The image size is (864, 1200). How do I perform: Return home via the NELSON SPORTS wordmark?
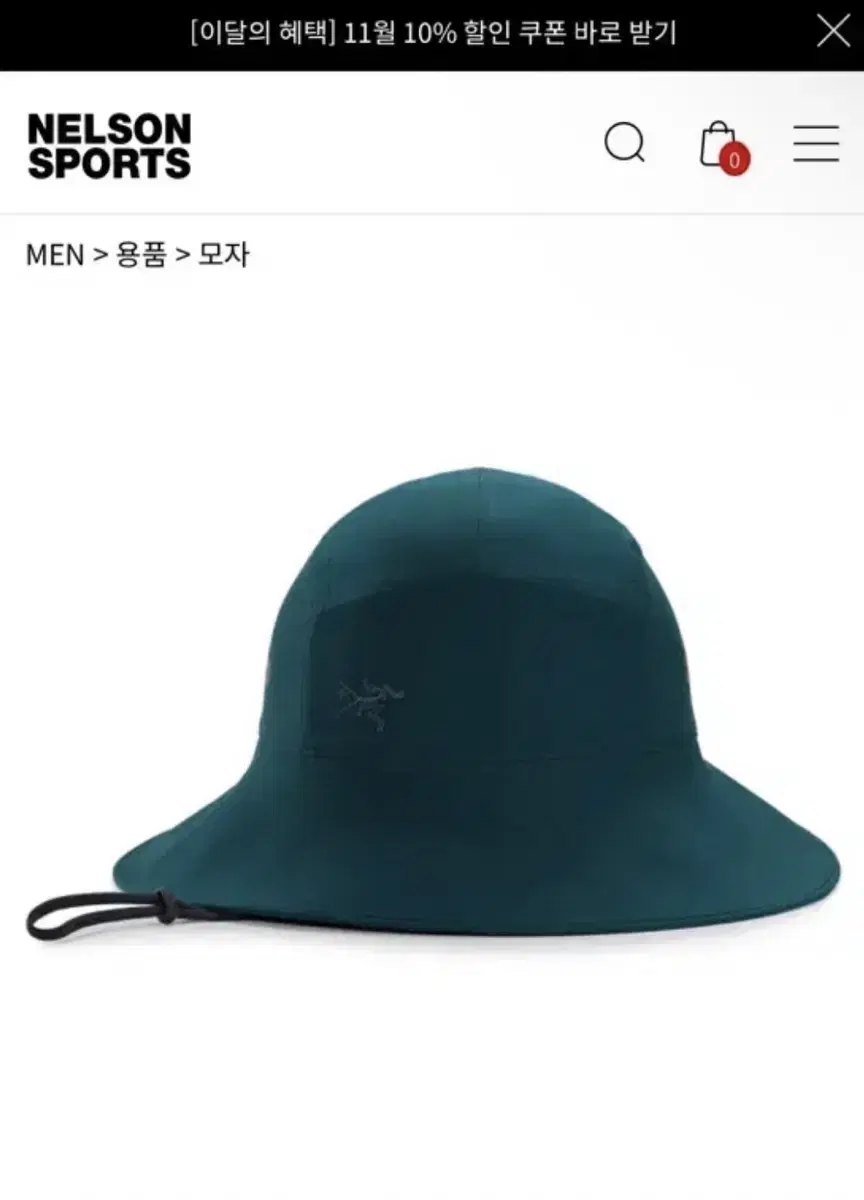(x=110, y=143)
